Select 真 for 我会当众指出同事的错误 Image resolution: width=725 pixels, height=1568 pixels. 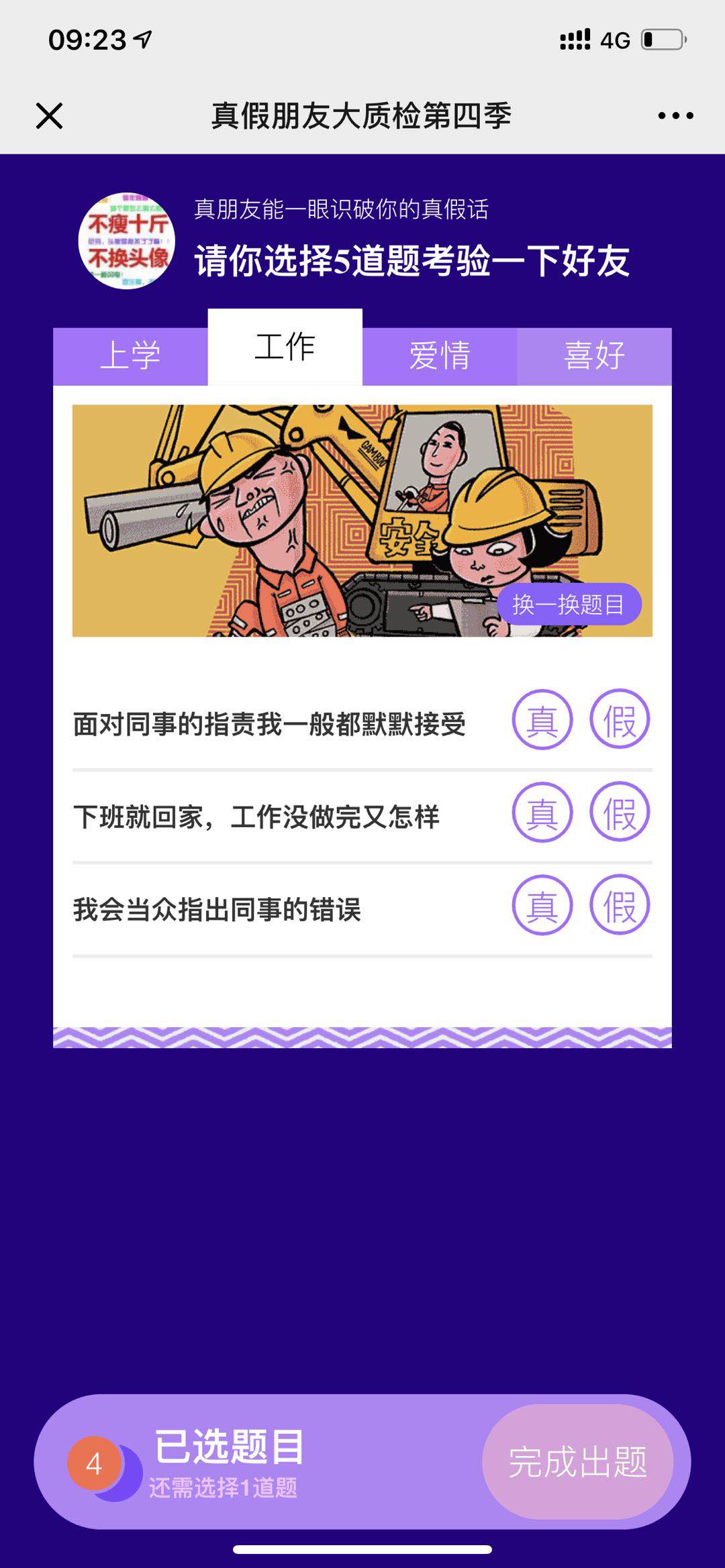(542, 905)
